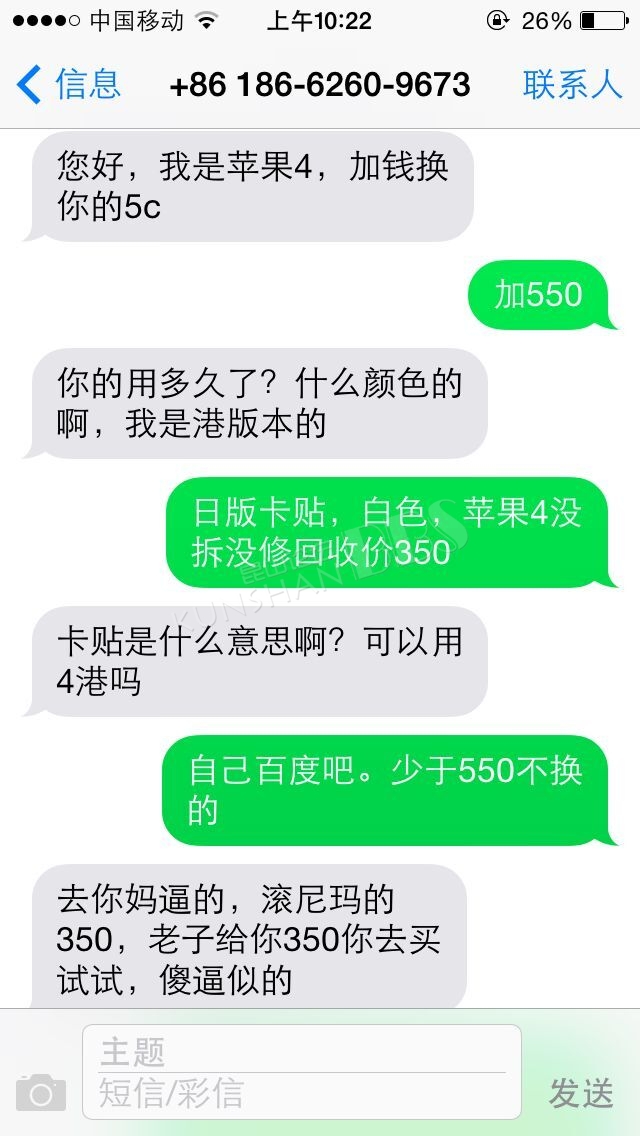Open the 联系人 contact details
The width and height of the screenshot is (640, 1136).
tap(573, 85)
